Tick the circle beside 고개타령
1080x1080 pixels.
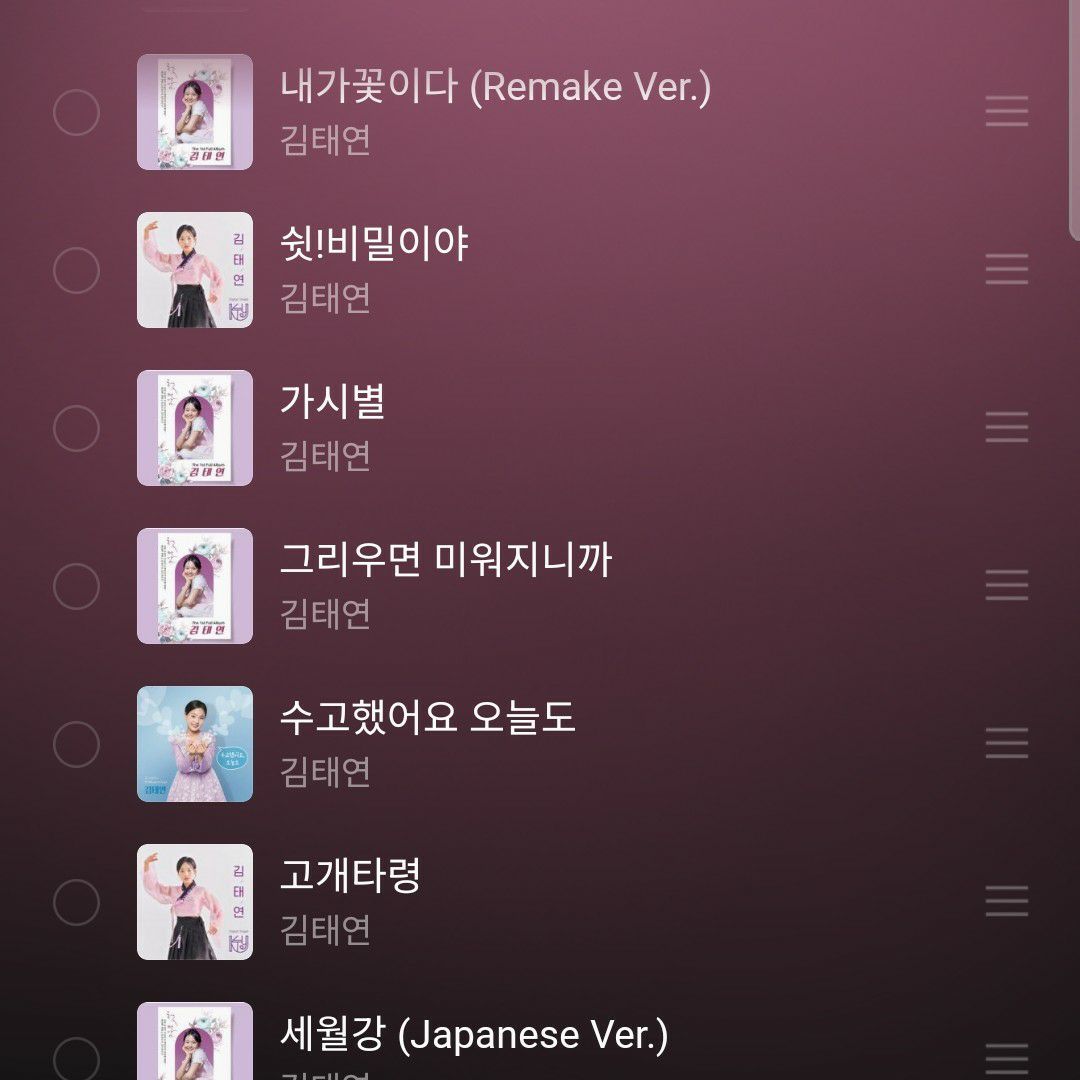(x=76, y=902)
